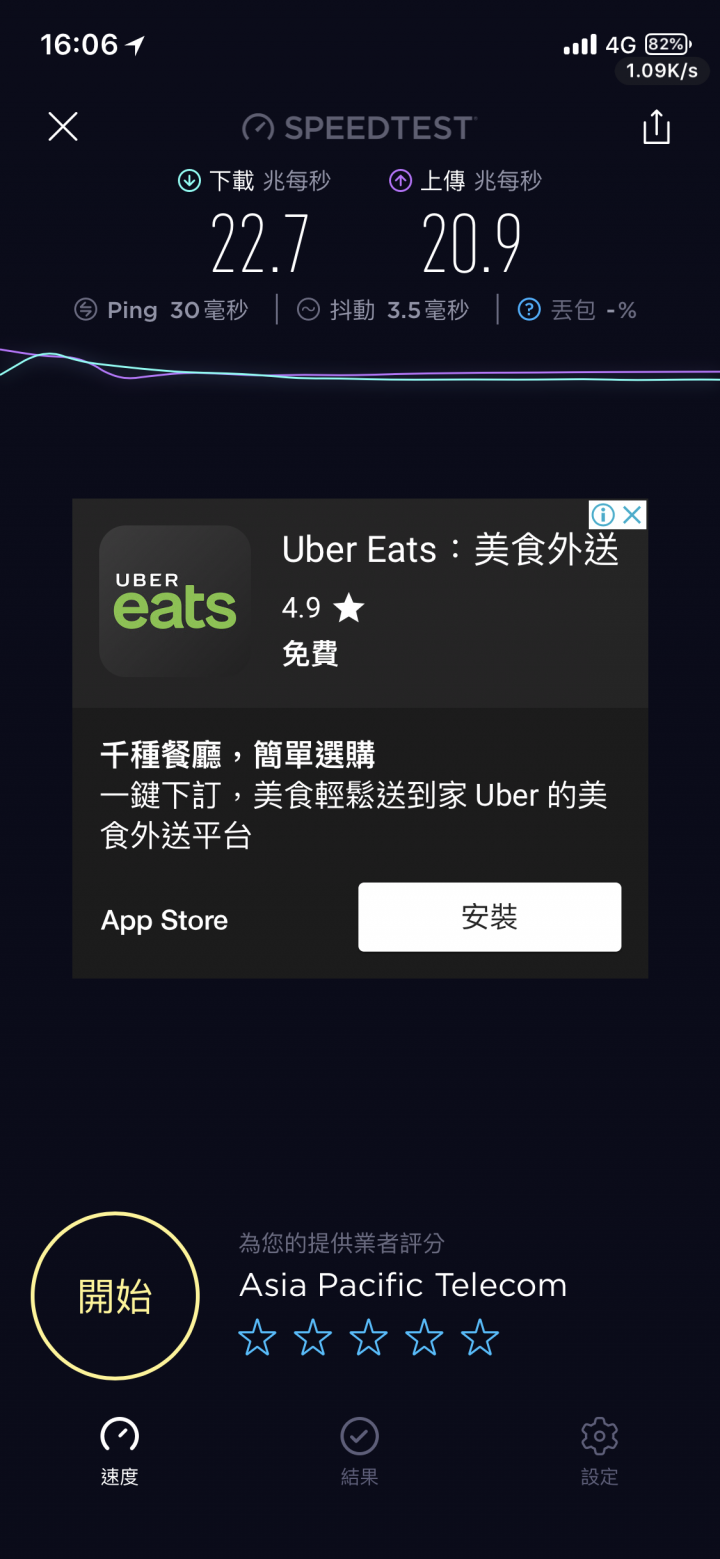Install Uber Eats via the 安裝 button
Viewport: 720px width, 1559px height.
(489, 917)
